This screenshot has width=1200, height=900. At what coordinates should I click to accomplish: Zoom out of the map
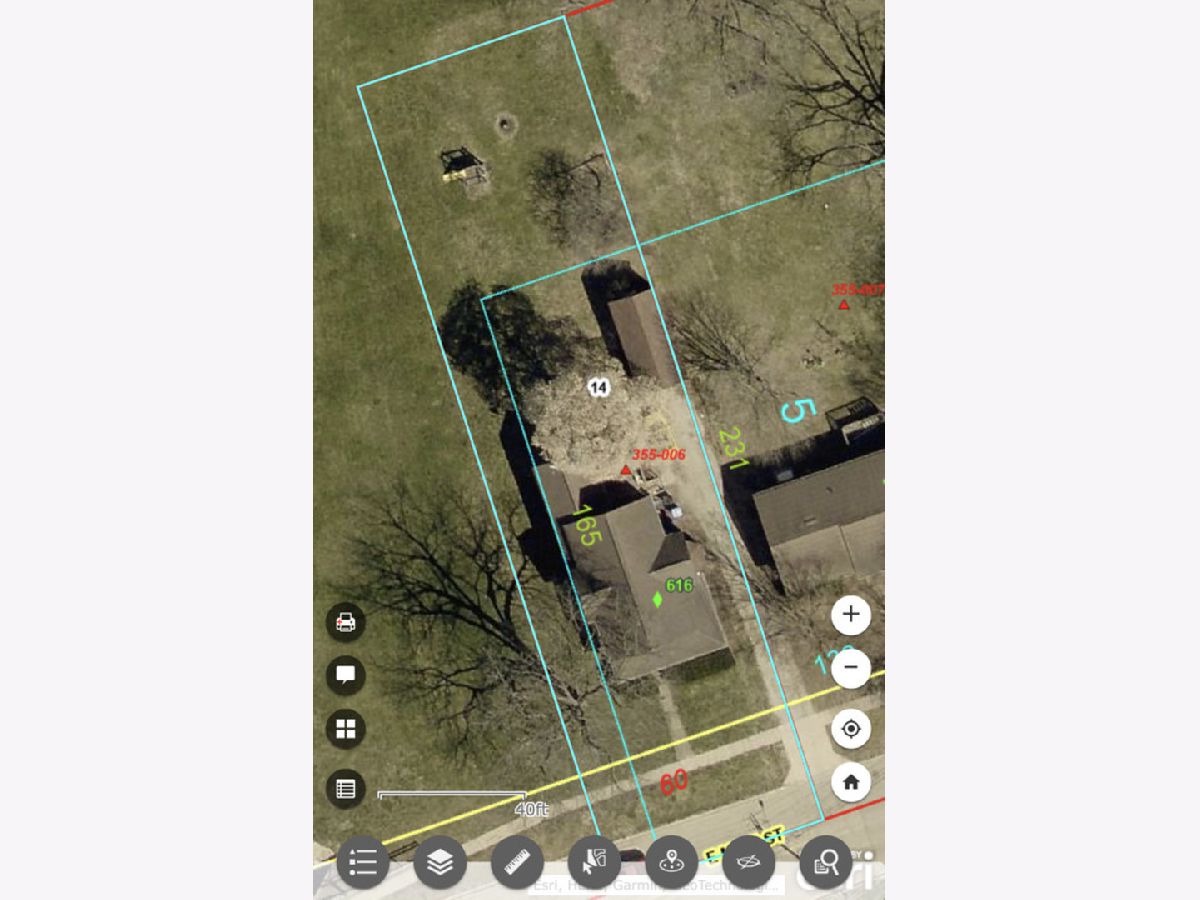click(x=851, y=667)
